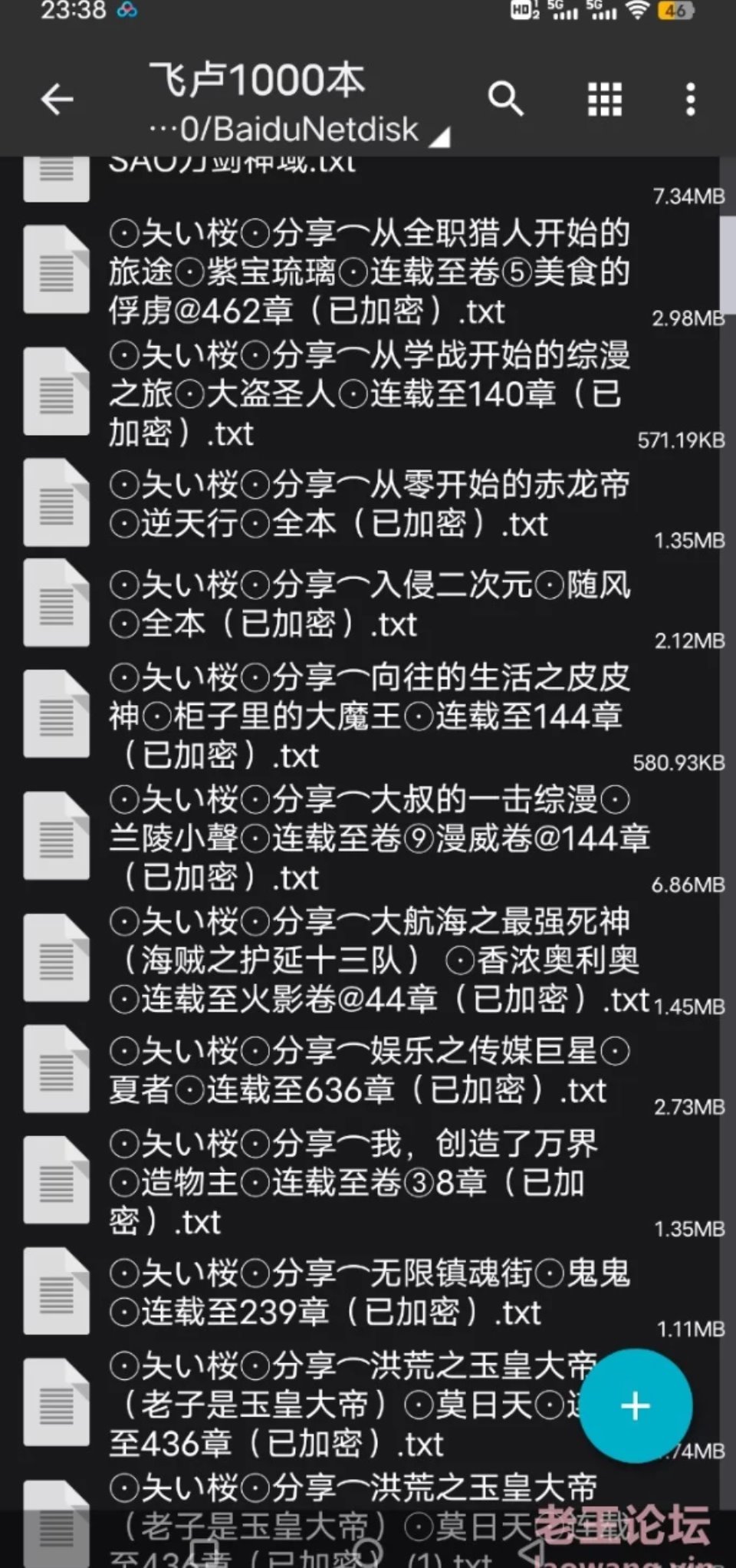Open the 向往的生活之皮皮神 txt file

(368, 716)
